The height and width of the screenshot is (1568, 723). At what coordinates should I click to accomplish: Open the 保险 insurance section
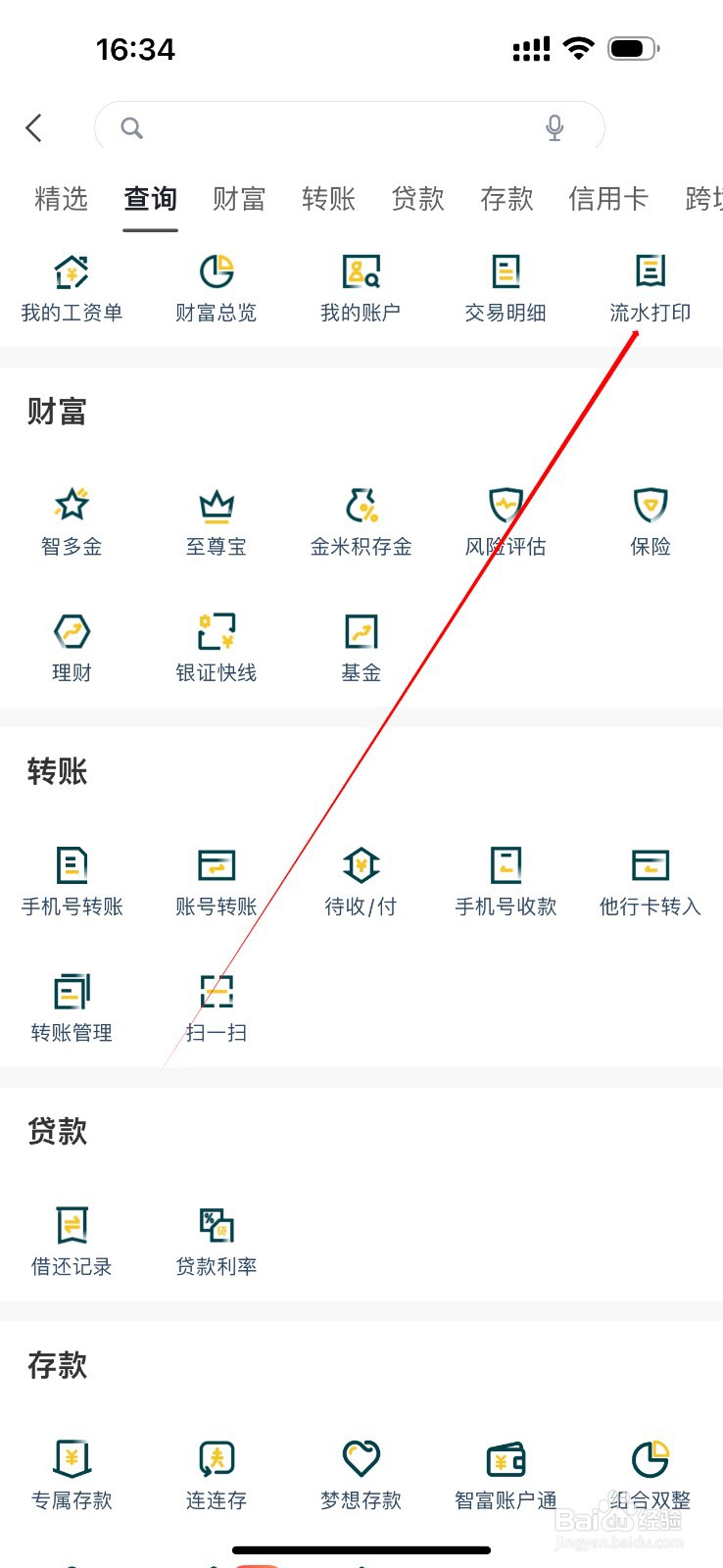[649, 519]
